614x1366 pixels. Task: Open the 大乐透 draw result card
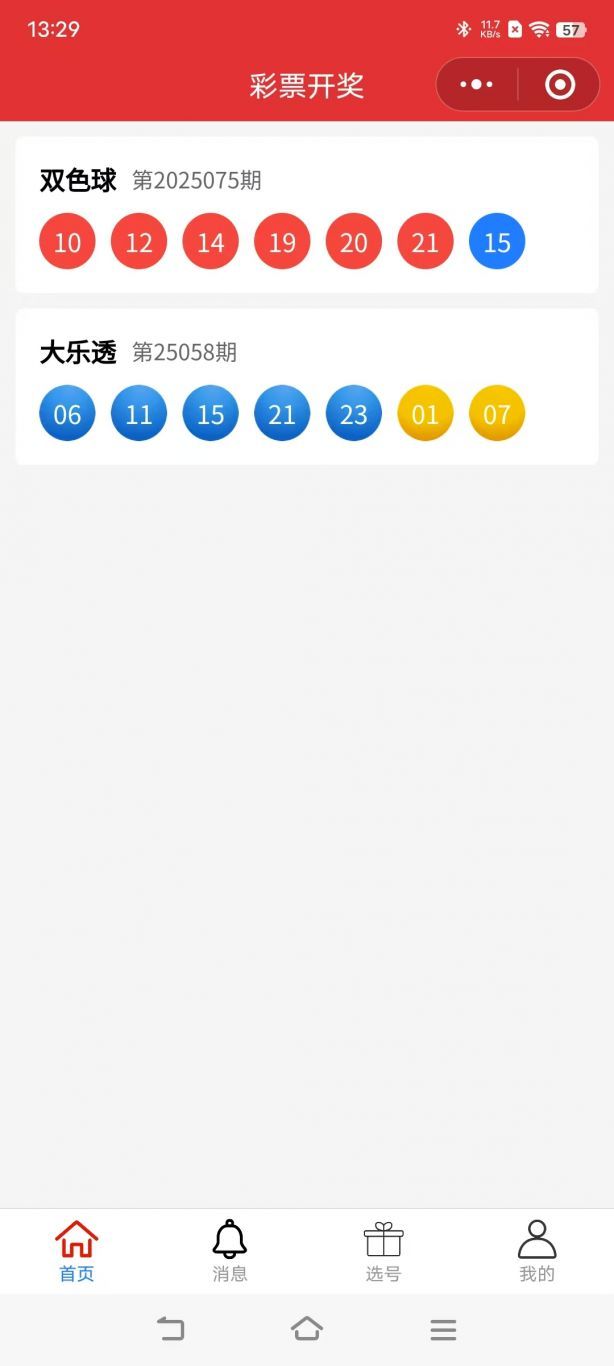click(307, 387)
